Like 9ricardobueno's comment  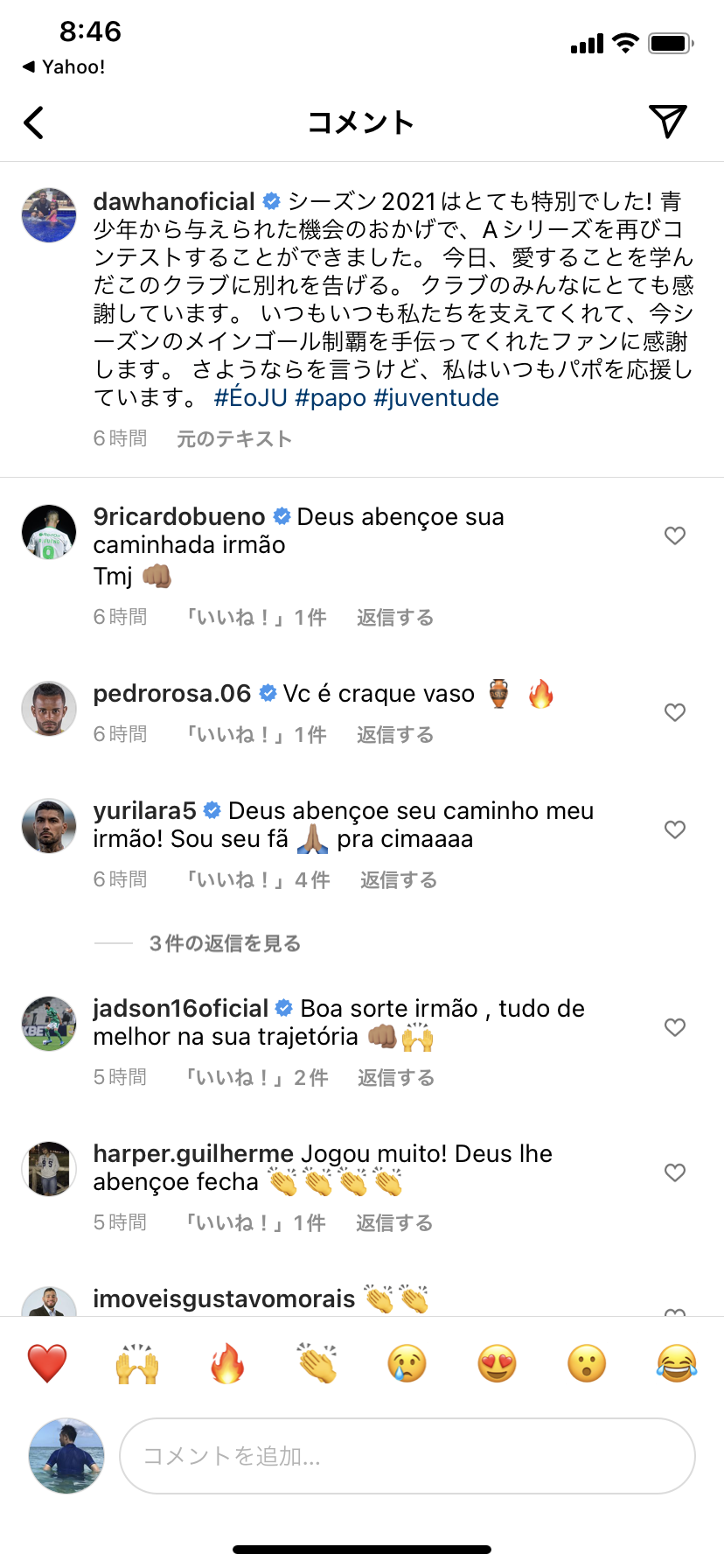[674, 535]
